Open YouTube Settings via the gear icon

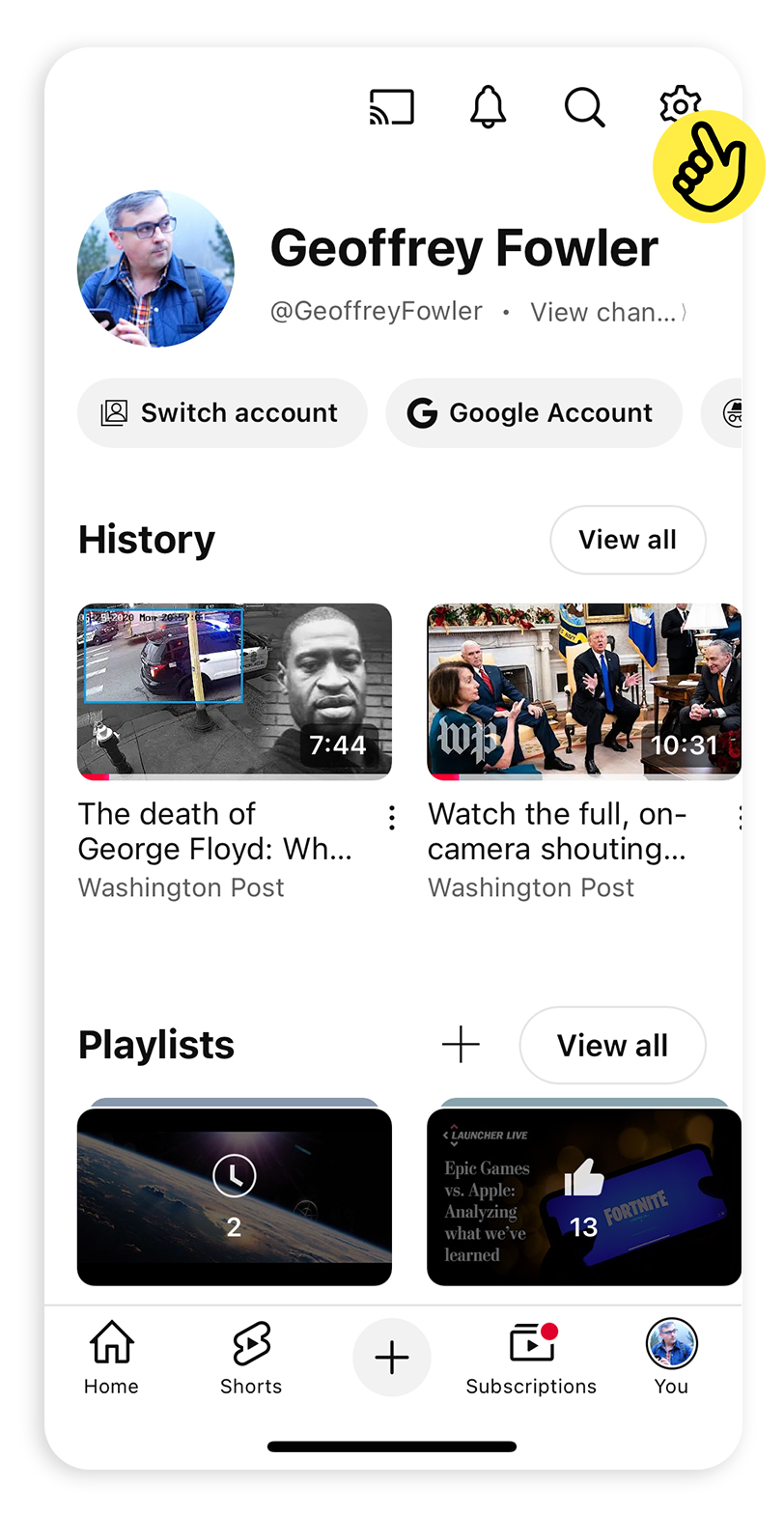pos(680,107)
